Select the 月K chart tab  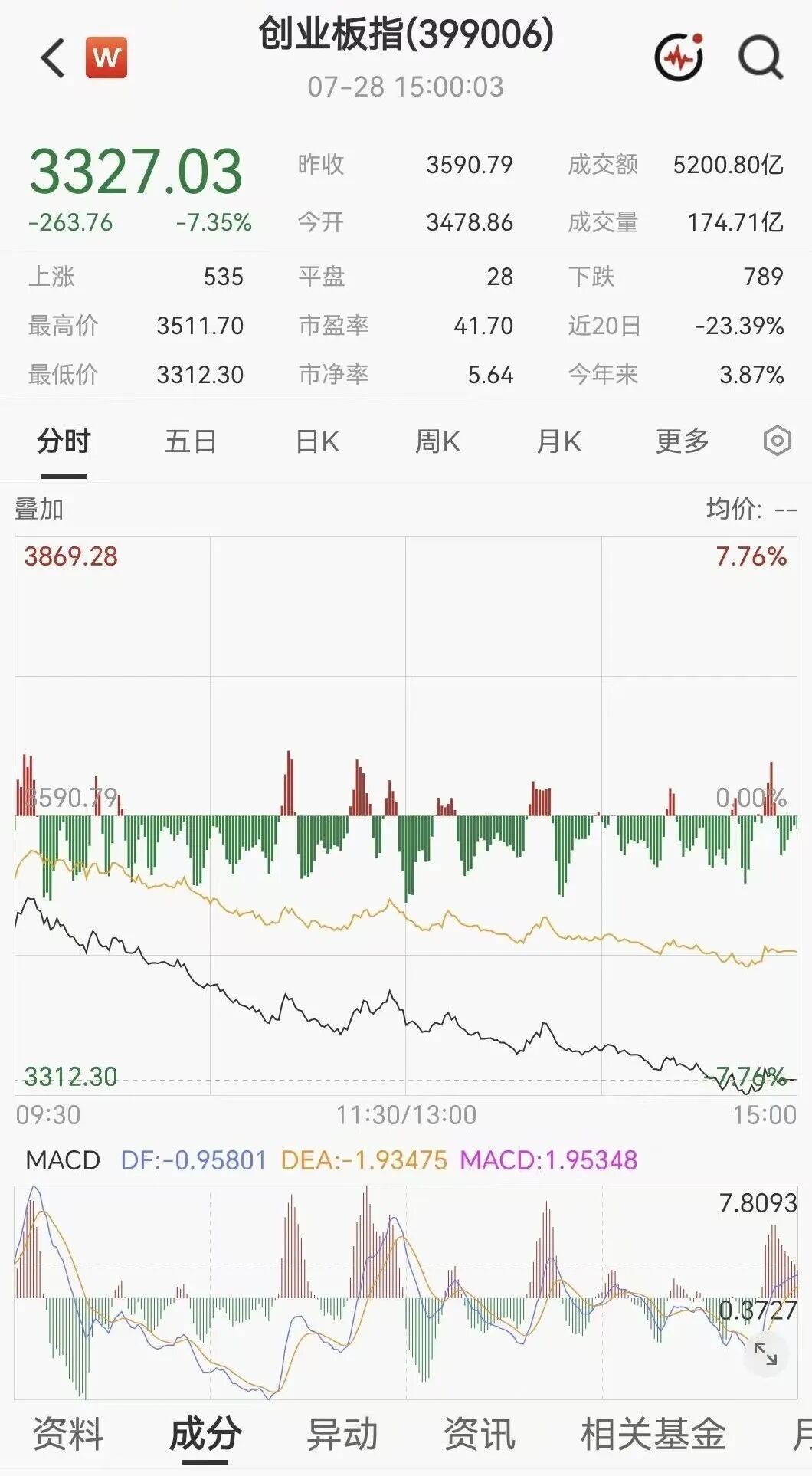point(558,442)
